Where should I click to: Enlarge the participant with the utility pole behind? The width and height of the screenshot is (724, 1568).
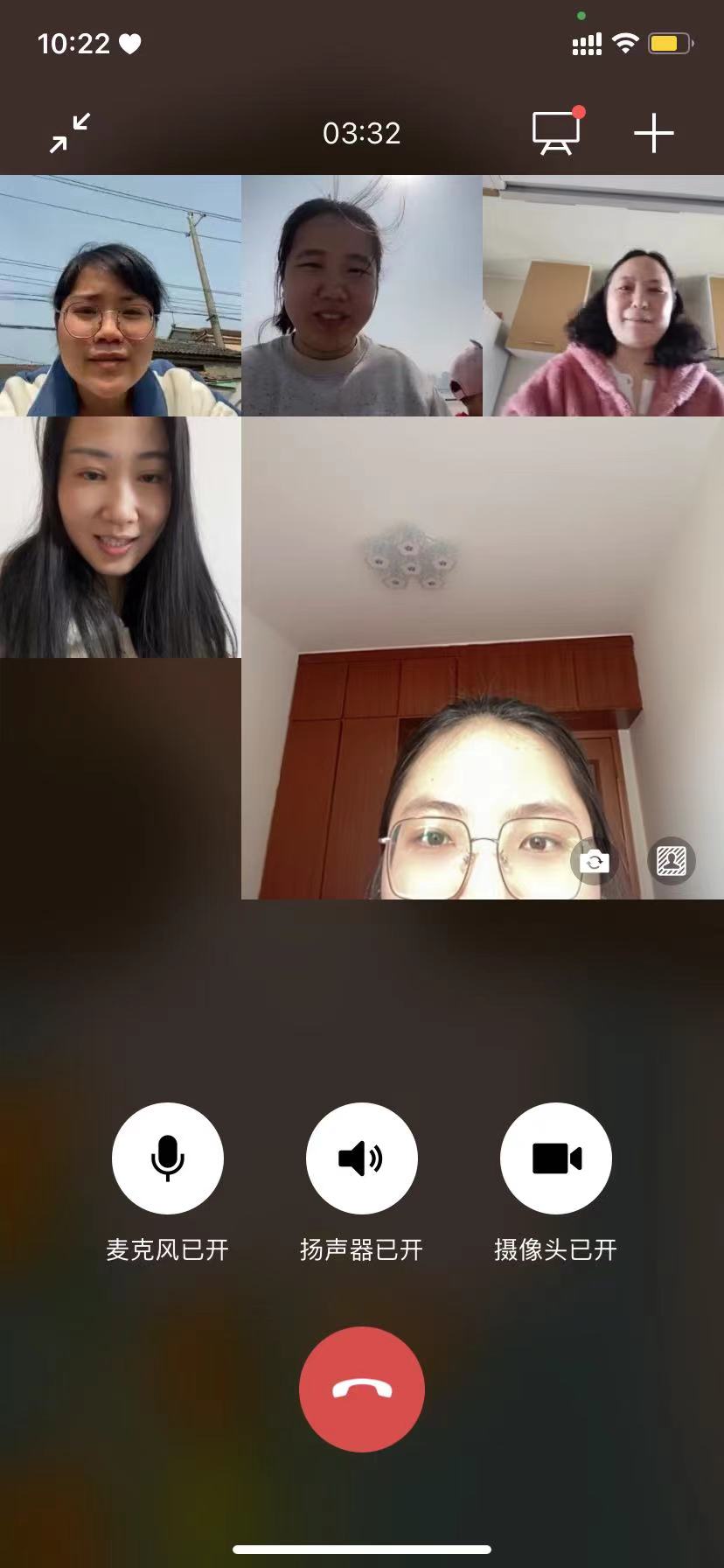[120, 296]
